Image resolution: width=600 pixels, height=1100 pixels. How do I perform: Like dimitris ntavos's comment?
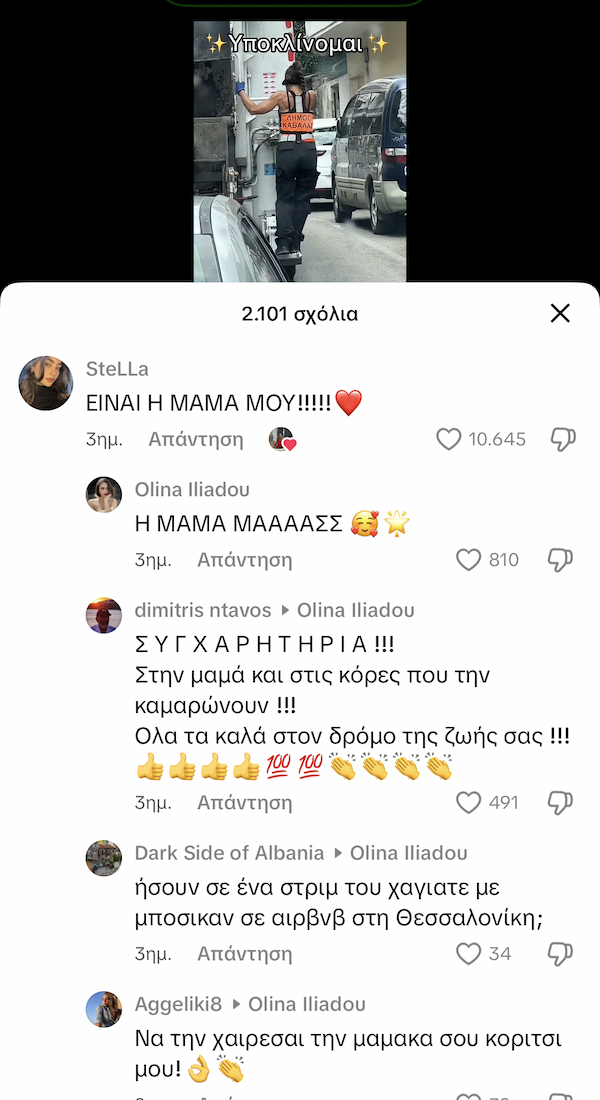coord(469,802)
